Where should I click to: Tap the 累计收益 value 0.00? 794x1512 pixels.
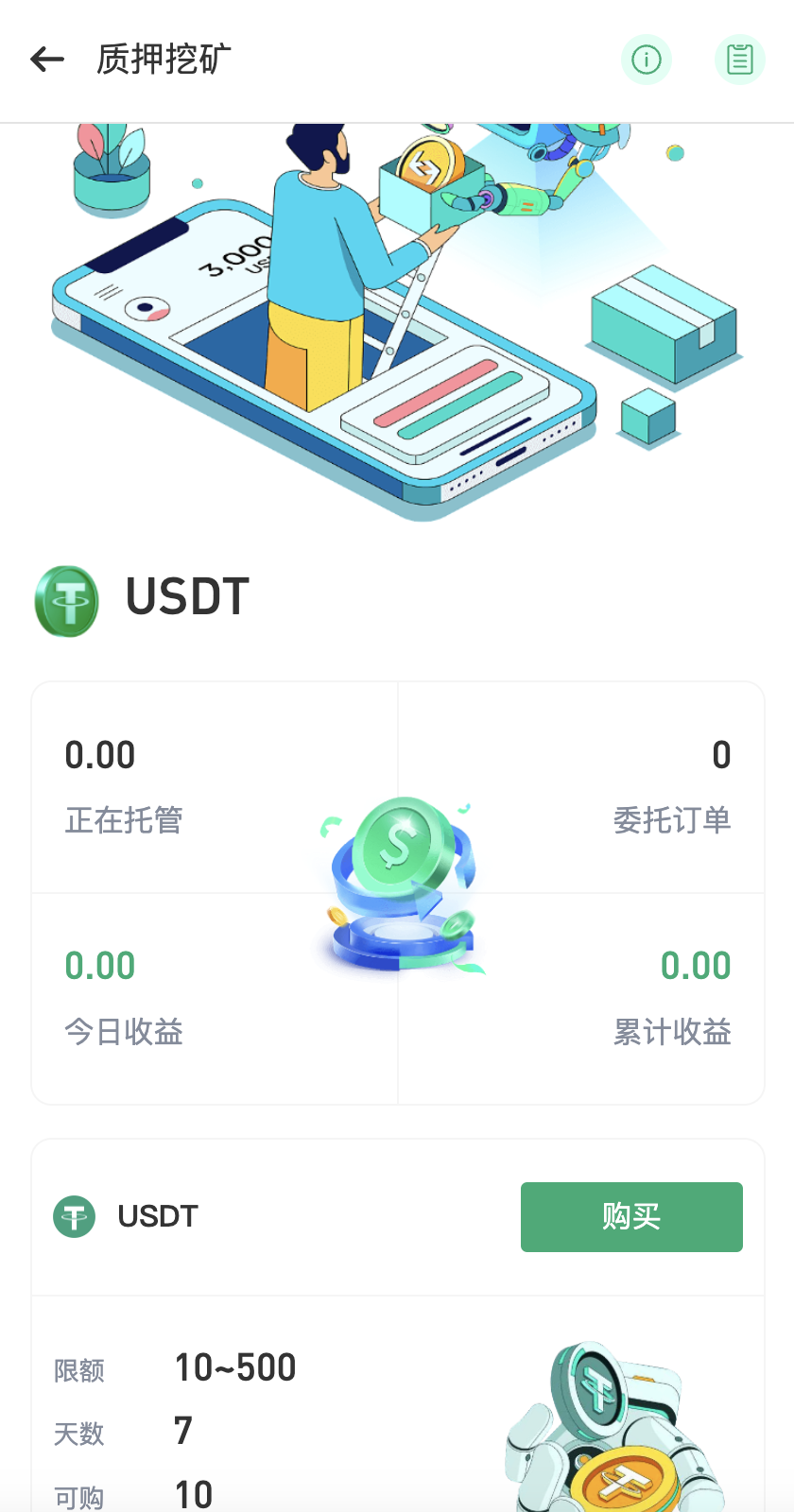698,964
